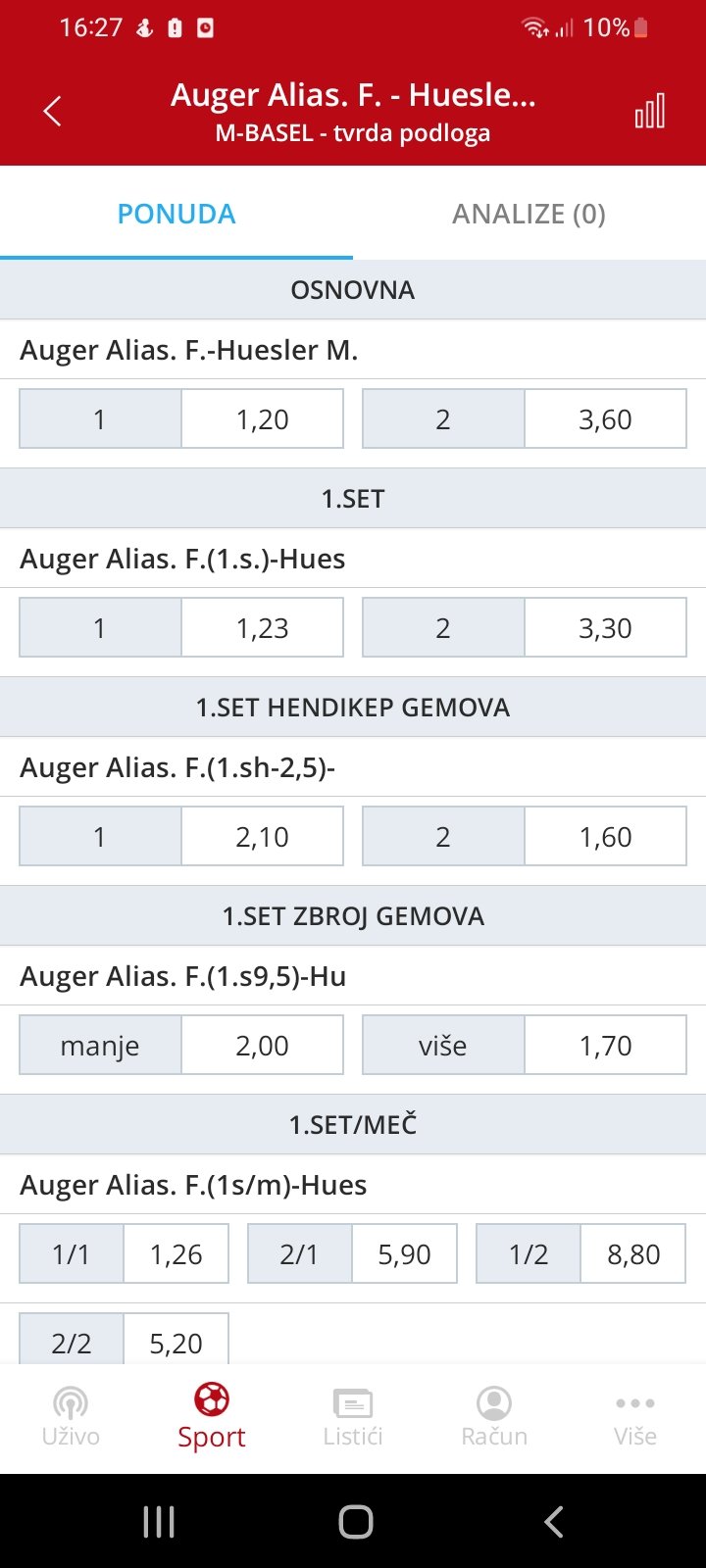Image resolution: width=706 pixels, height=1568 pixels.
Task: Go back using the header arrow
Action: [53, 111]
